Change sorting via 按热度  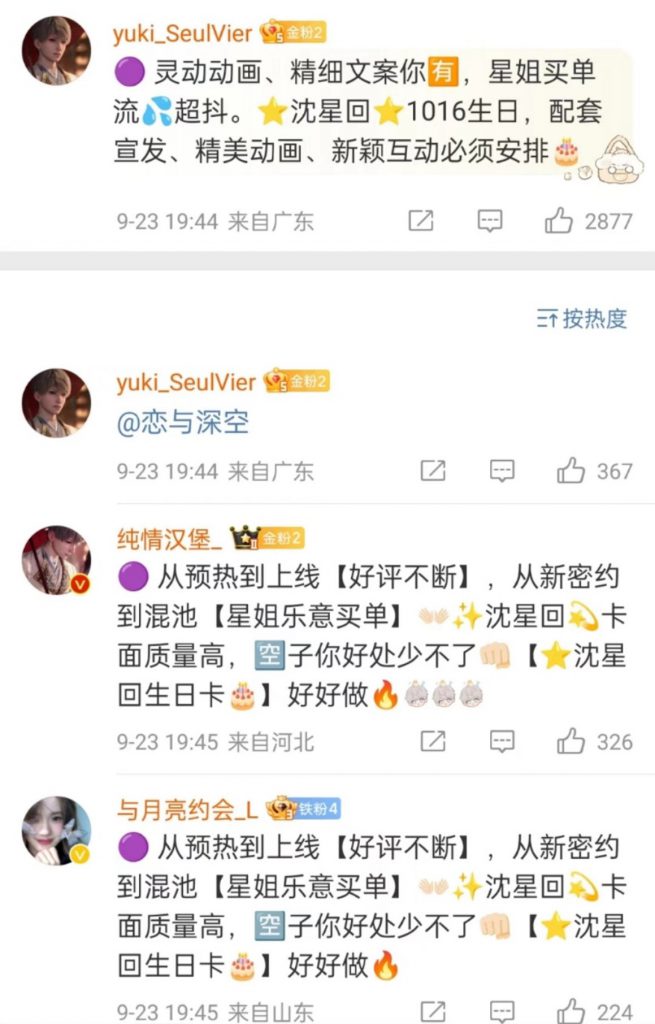click(582, 319)
